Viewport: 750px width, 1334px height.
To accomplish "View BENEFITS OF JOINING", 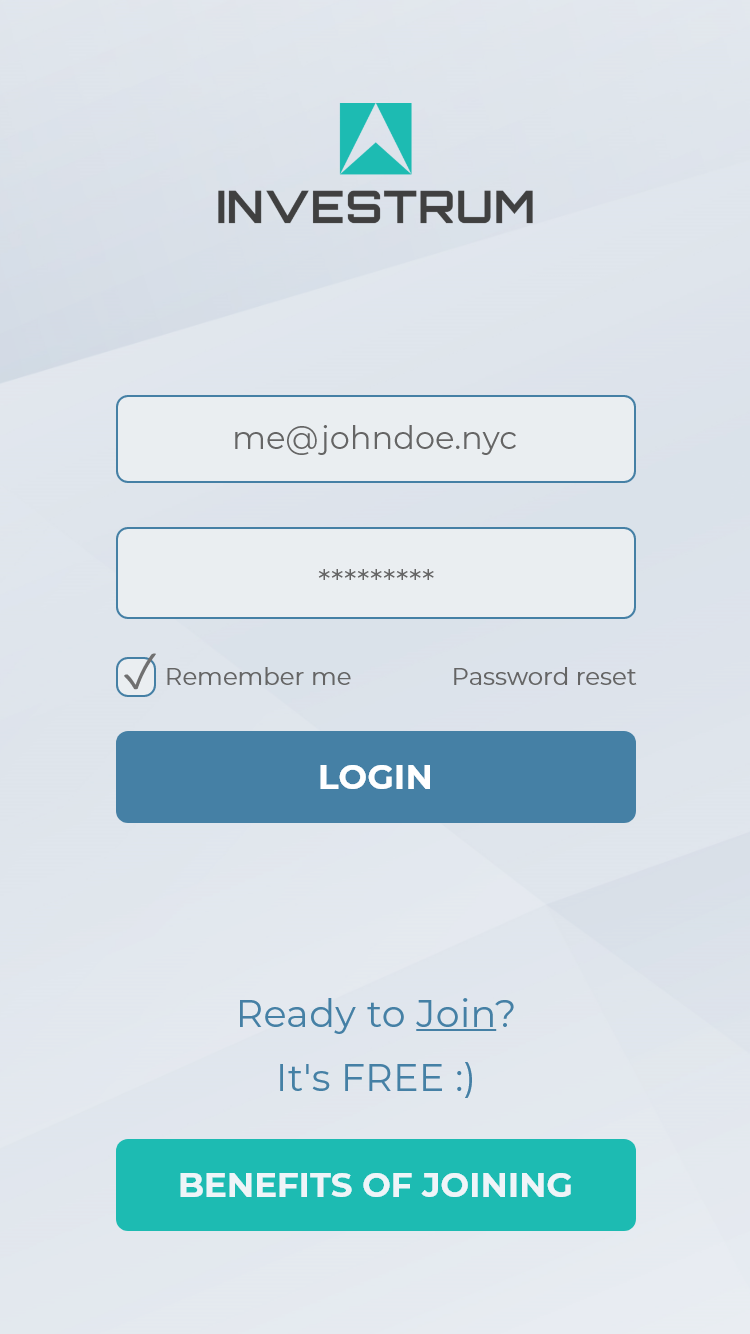I will (375, 1185).
